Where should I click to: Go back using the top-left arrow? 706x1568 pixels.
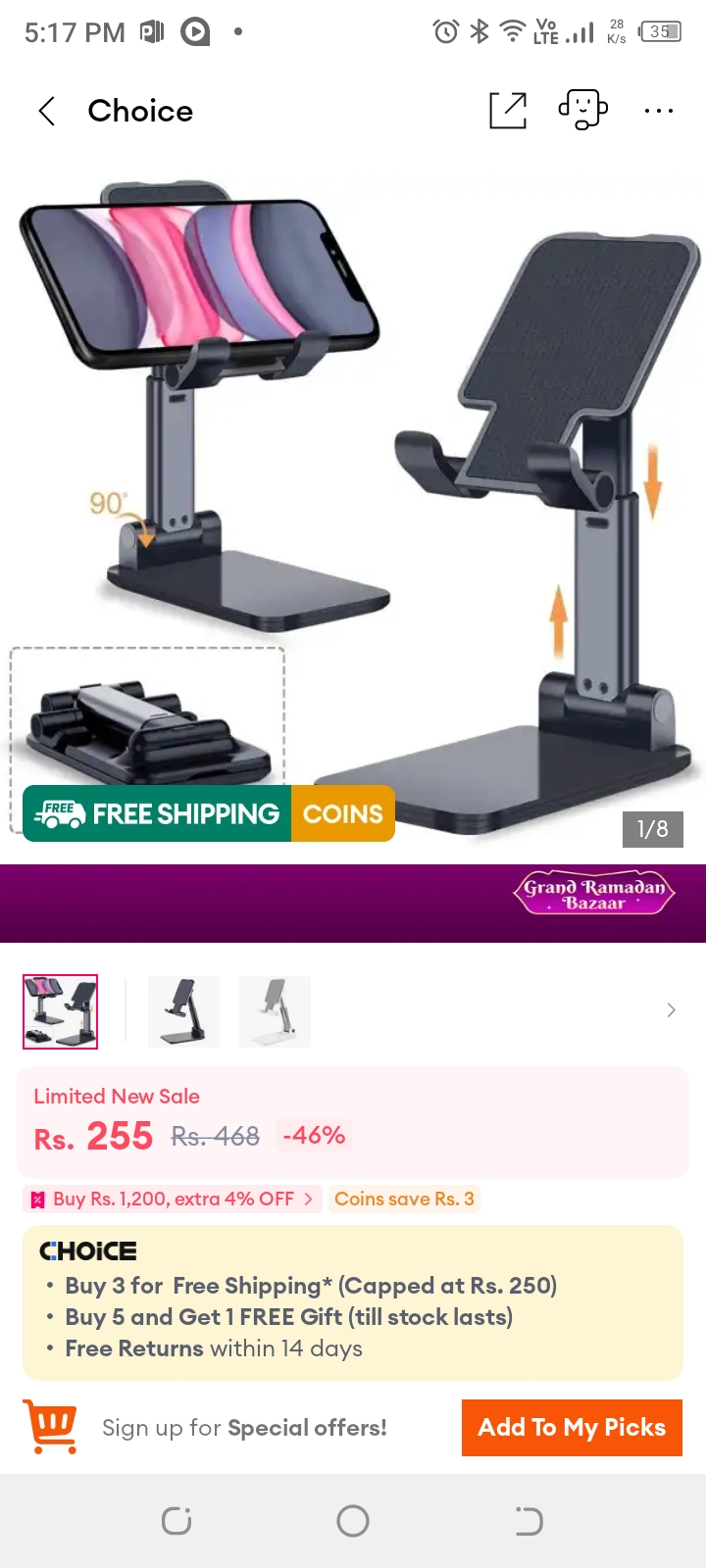[46, 111]
